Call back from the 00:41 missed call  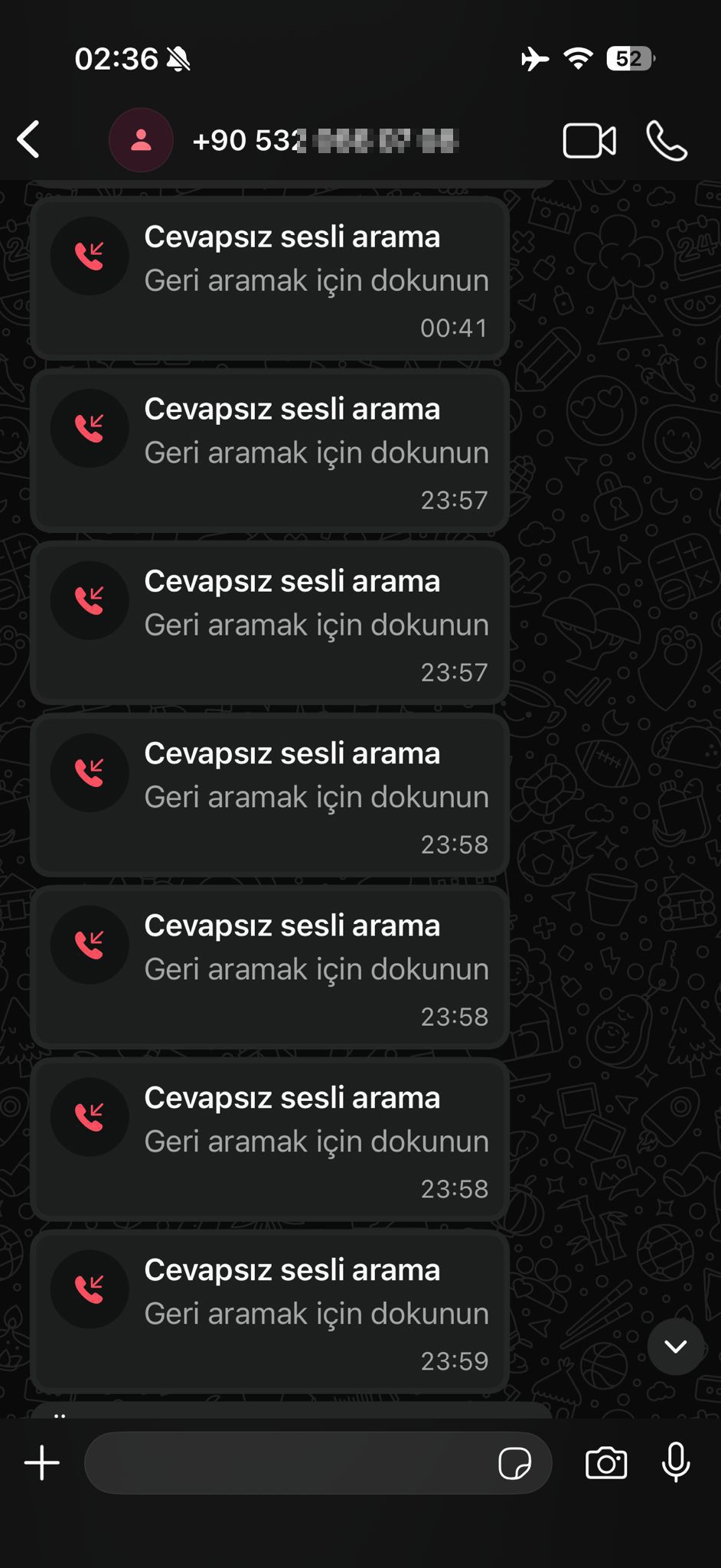click(269, 278)
